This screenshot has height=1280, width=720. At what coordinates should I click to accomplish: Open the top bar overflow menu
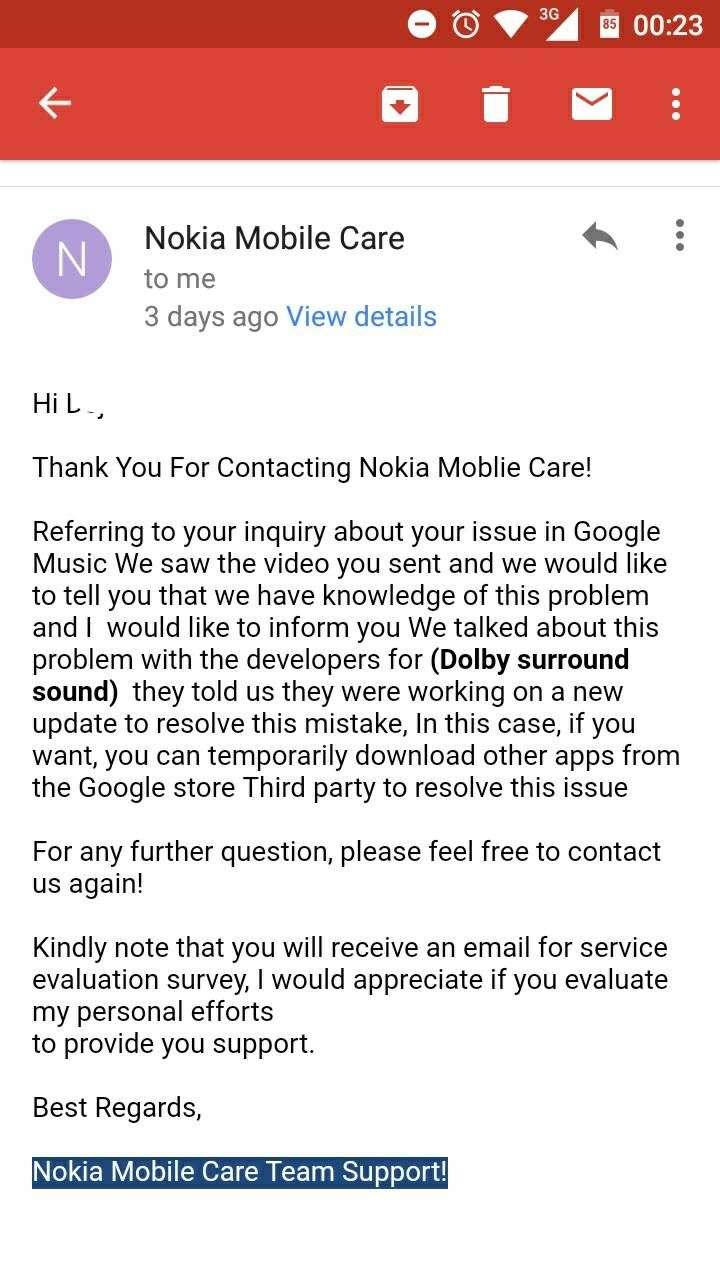click(677, 103)
